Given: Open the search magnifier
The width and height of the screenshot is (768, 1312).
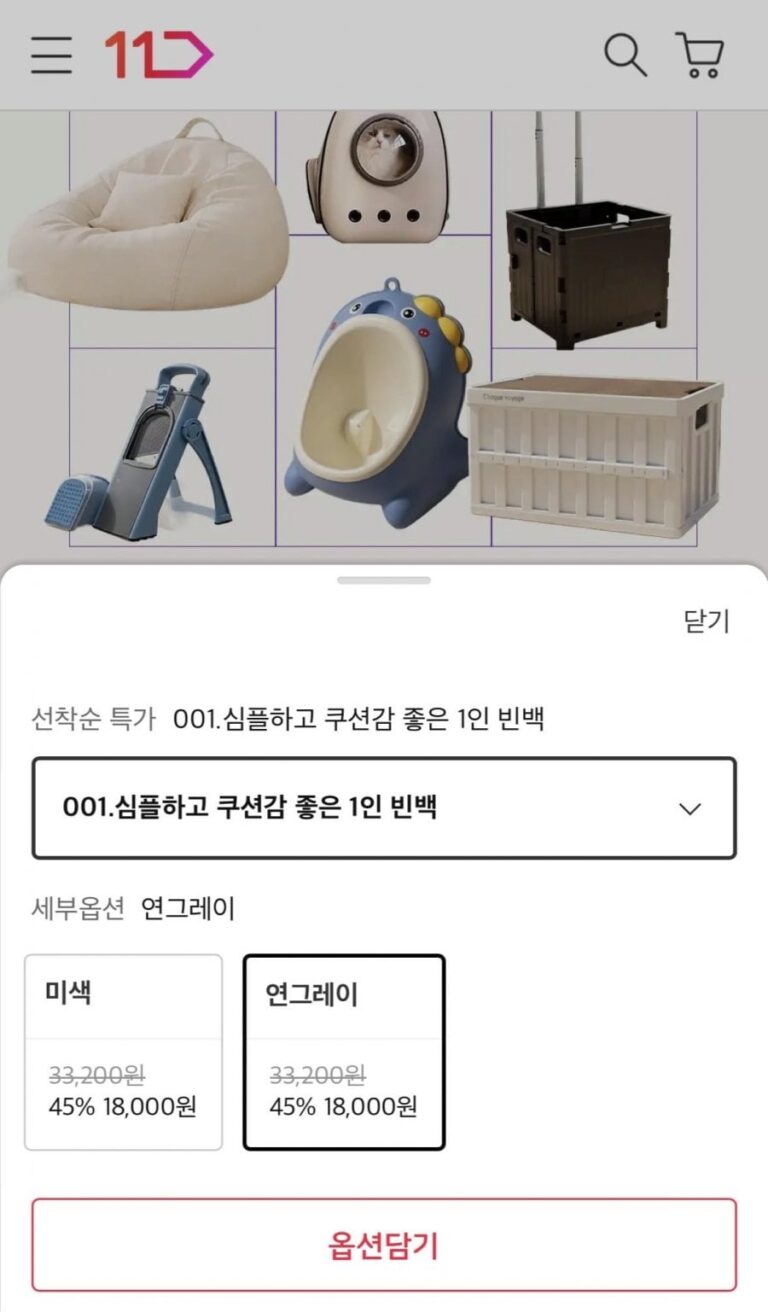Looking at the screenshot, I should [625, 54].
